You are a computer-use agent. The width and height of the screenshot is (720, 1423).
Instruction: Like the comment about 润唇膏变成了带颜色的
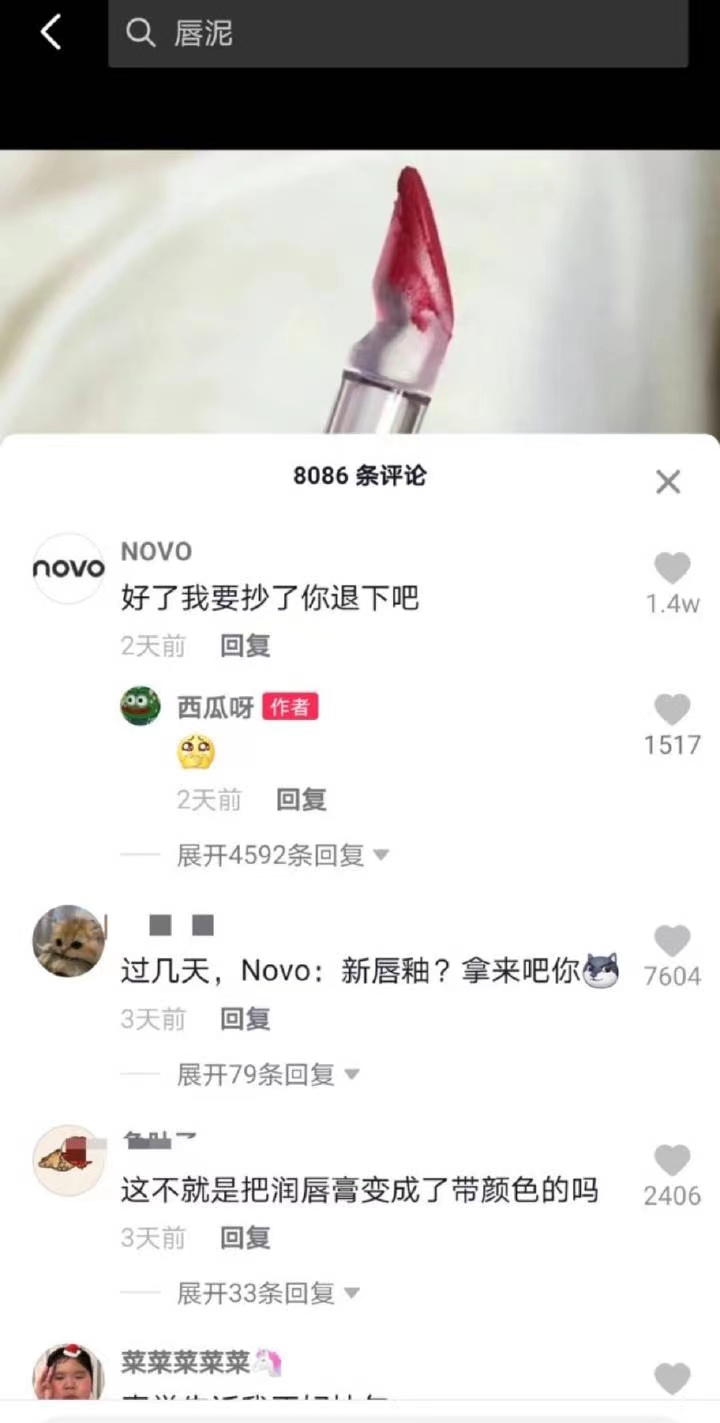(672, 1162)
